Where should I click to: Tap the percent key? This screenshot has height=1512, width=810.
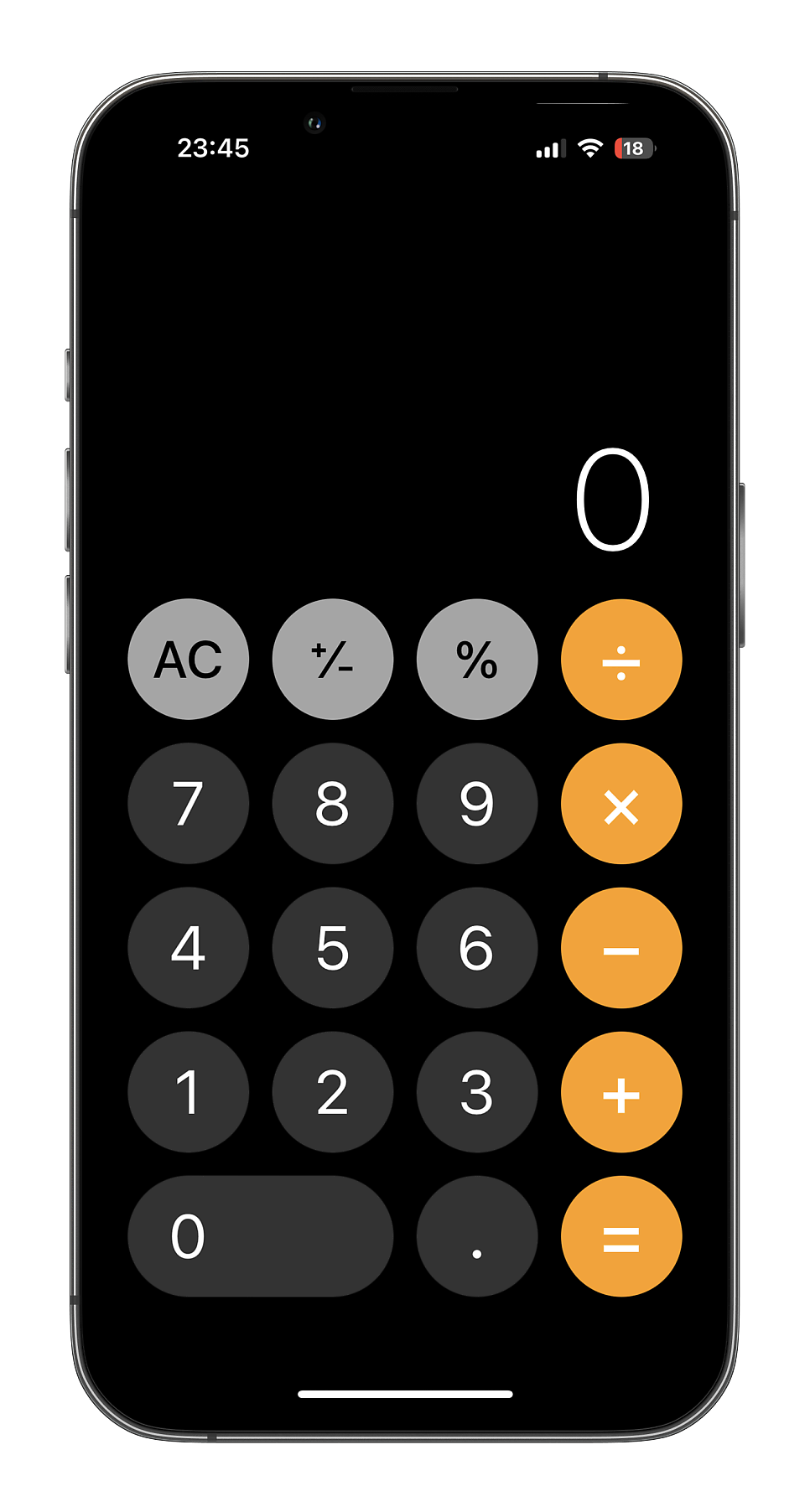point(477,660)
